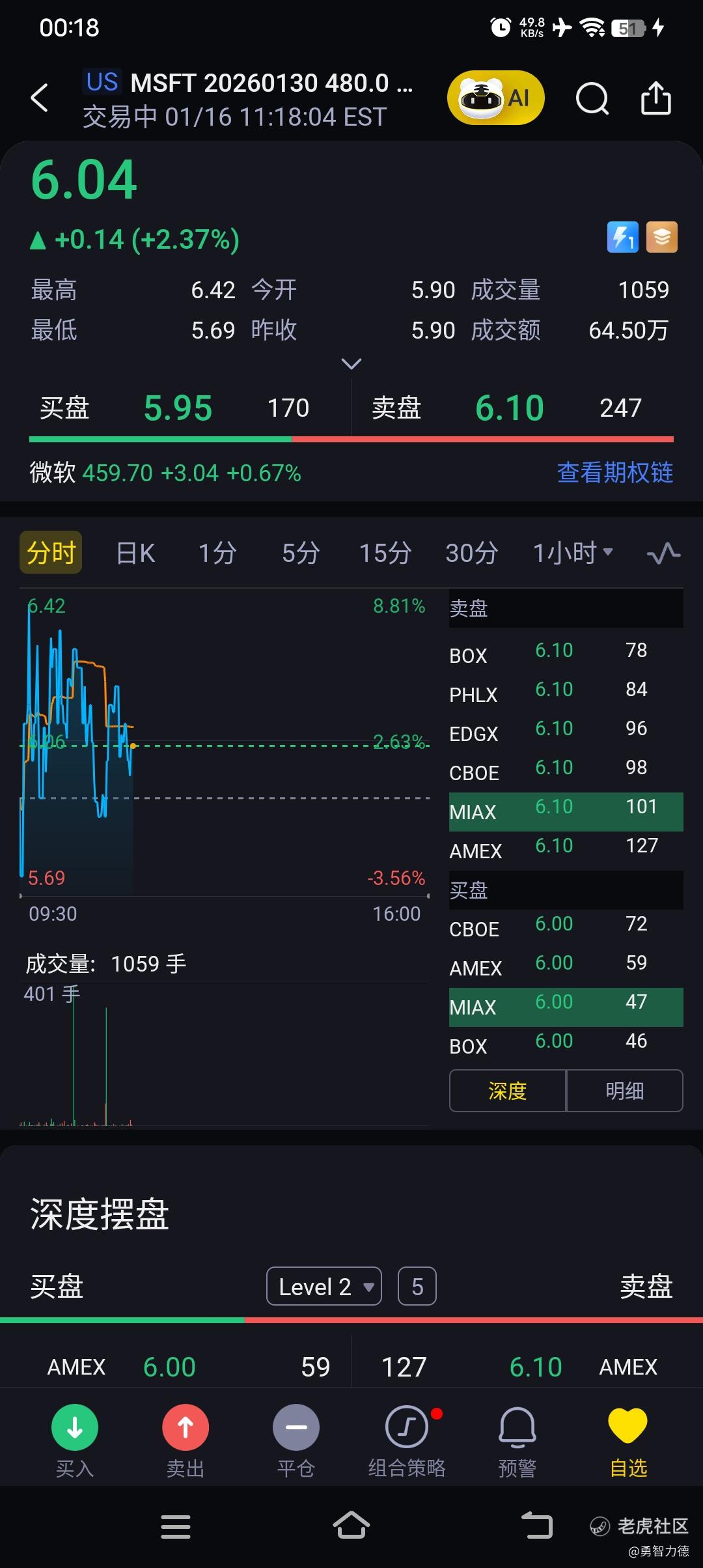Open chart indicator settings icon

pos(663,553)
